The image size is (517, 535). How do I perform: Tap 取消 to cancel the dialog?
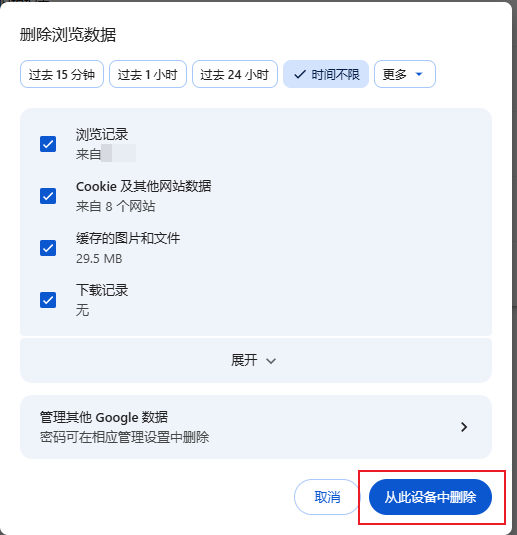point(327,497)
